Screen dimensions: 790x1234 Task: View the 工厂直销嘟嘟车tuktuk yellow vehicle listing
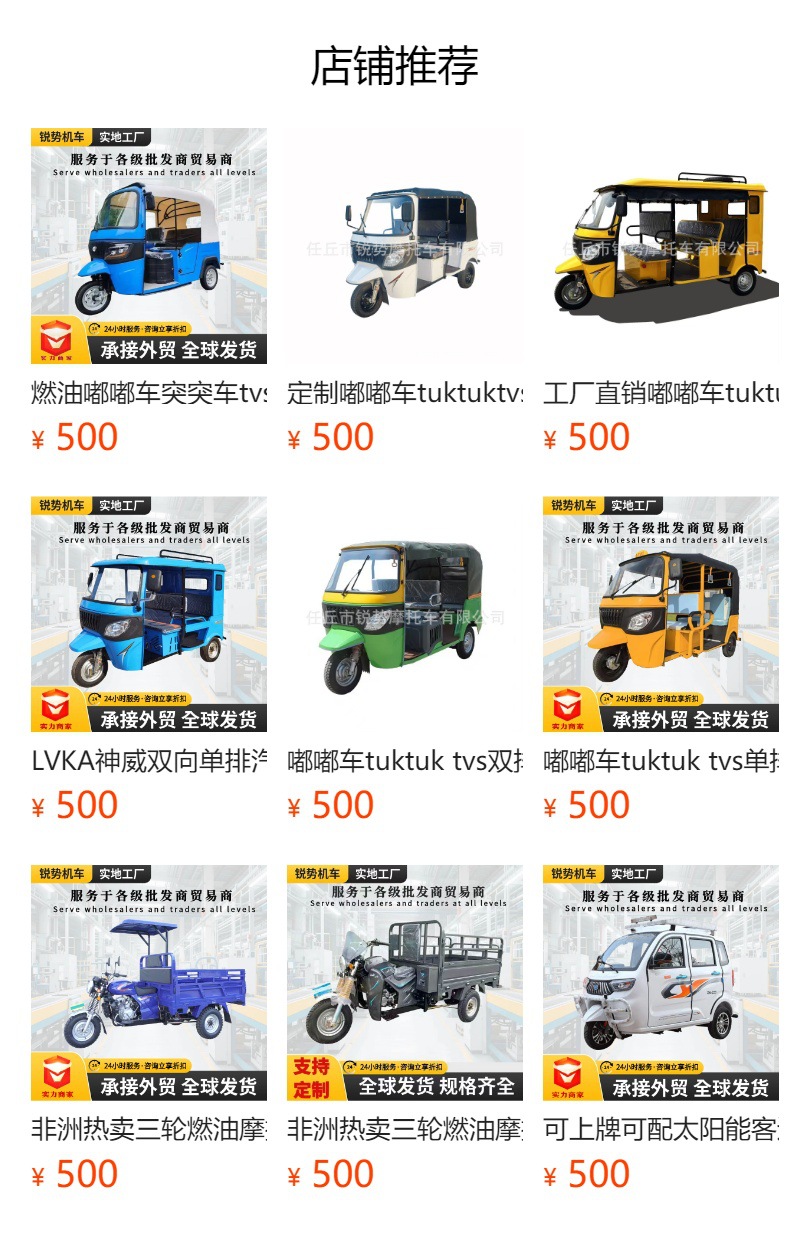661,246
